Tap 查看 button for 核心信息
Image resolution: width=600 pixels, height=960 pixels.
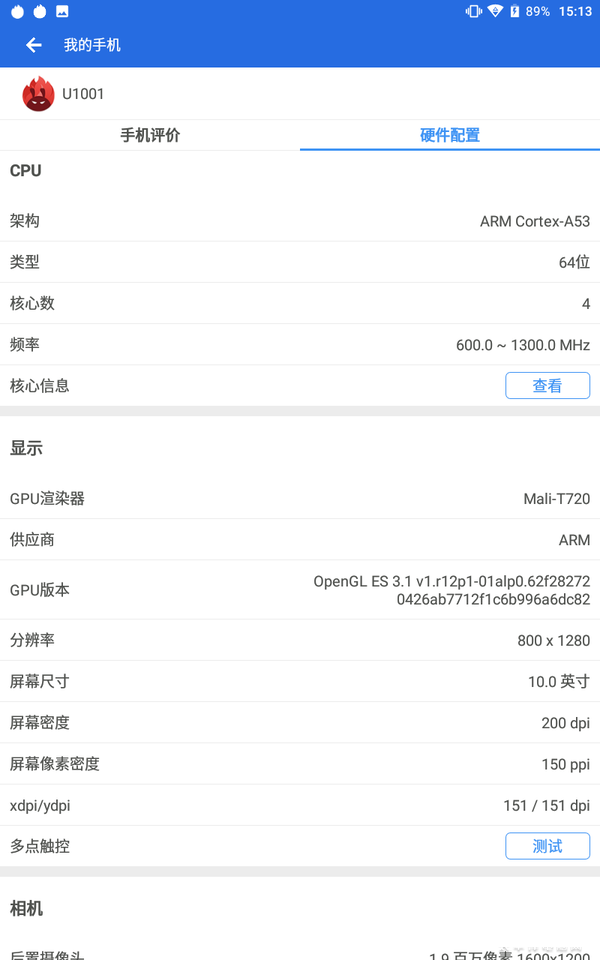click(547, 386)
